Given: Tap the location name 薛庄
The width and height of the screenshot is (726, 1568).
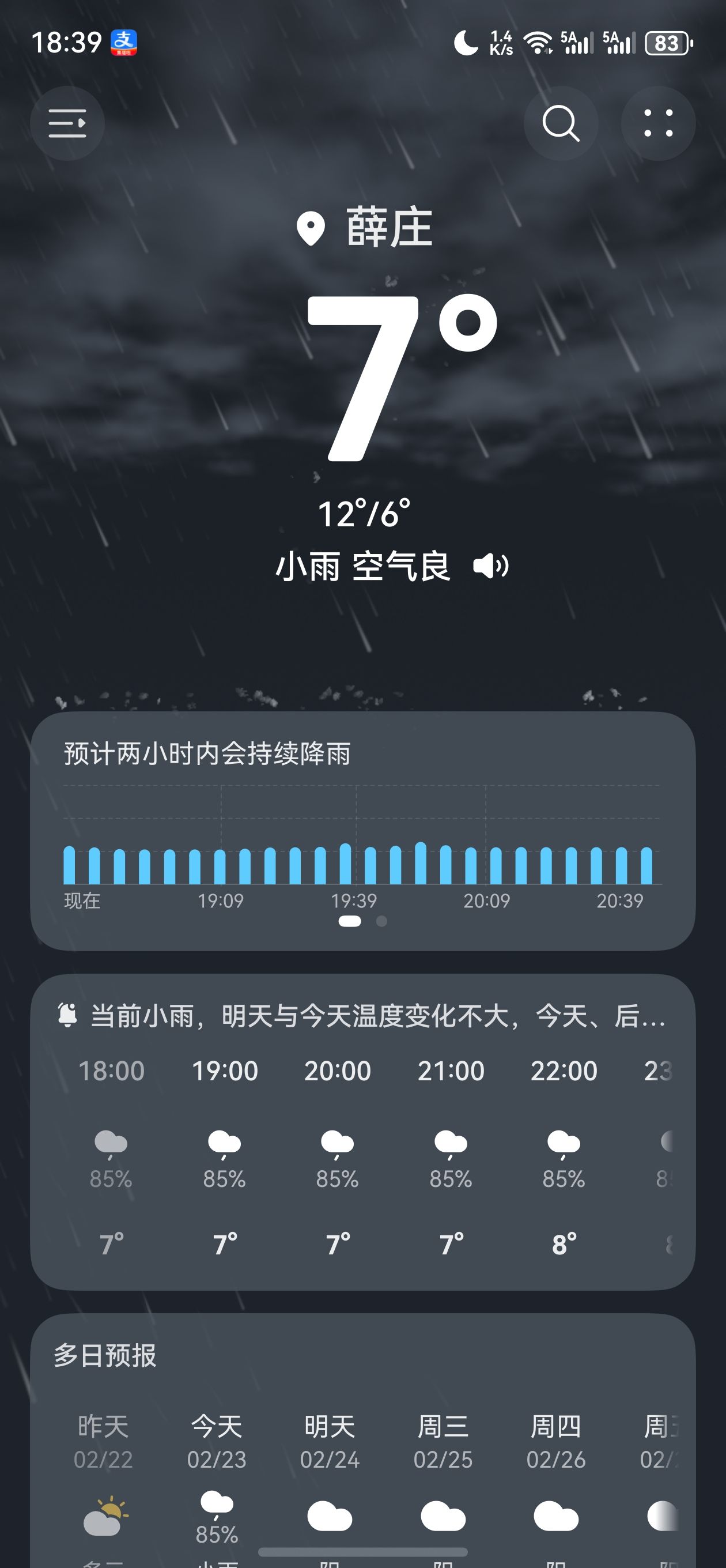Looking at the screenshot, I should 388,228.
